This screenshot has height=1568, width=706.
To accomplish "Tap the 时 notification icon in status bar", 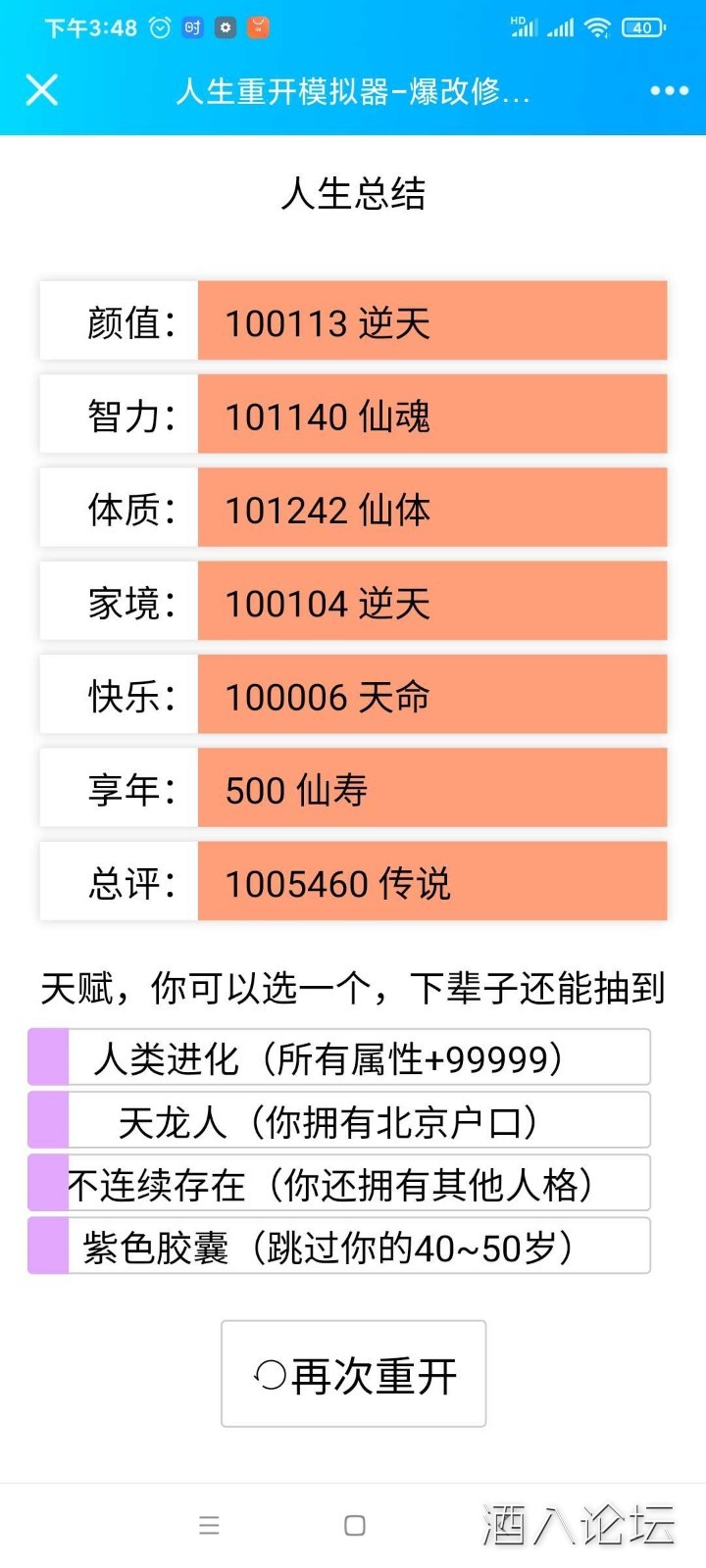I will pyautogui.click(x=192, y=27).
